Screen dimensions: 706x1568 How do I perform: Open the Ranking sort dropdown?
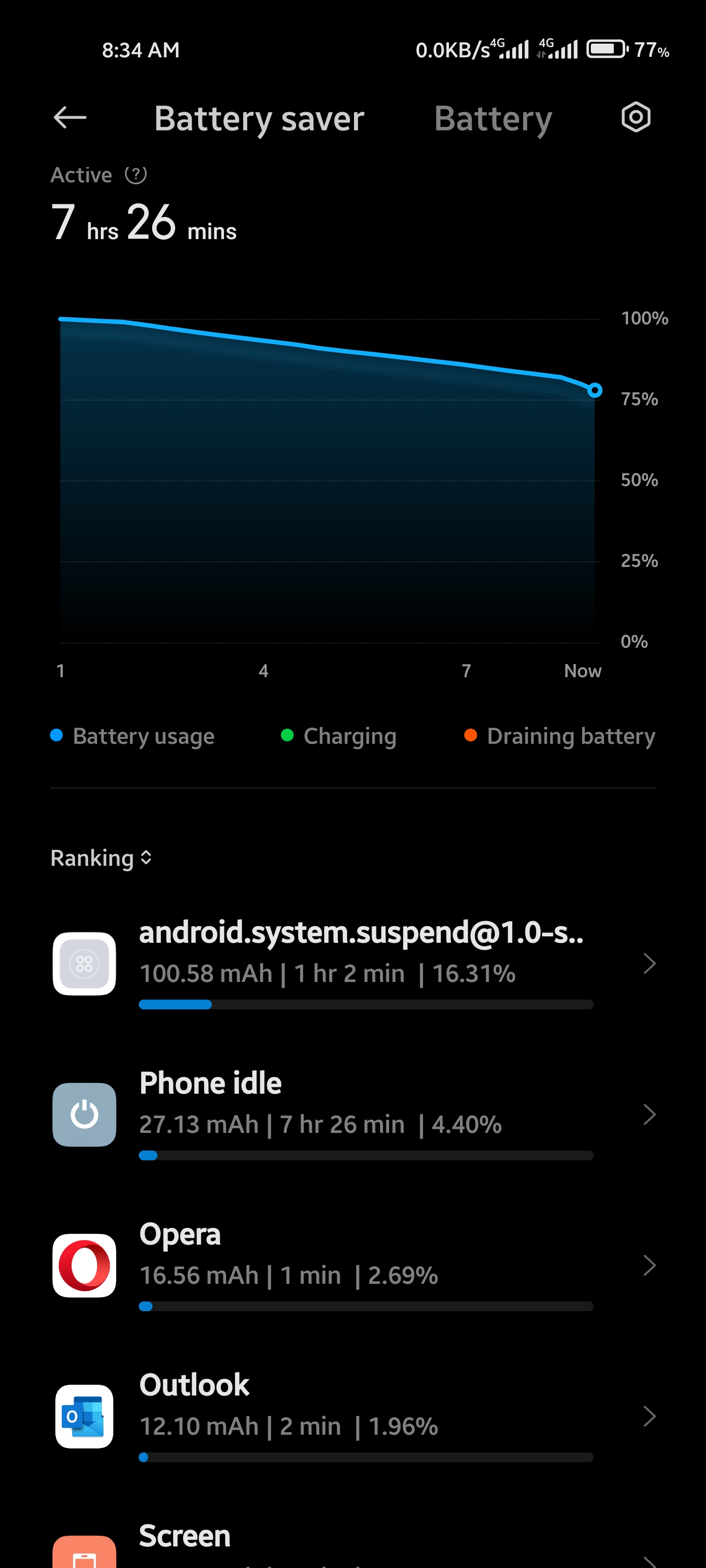pos(101,857)
